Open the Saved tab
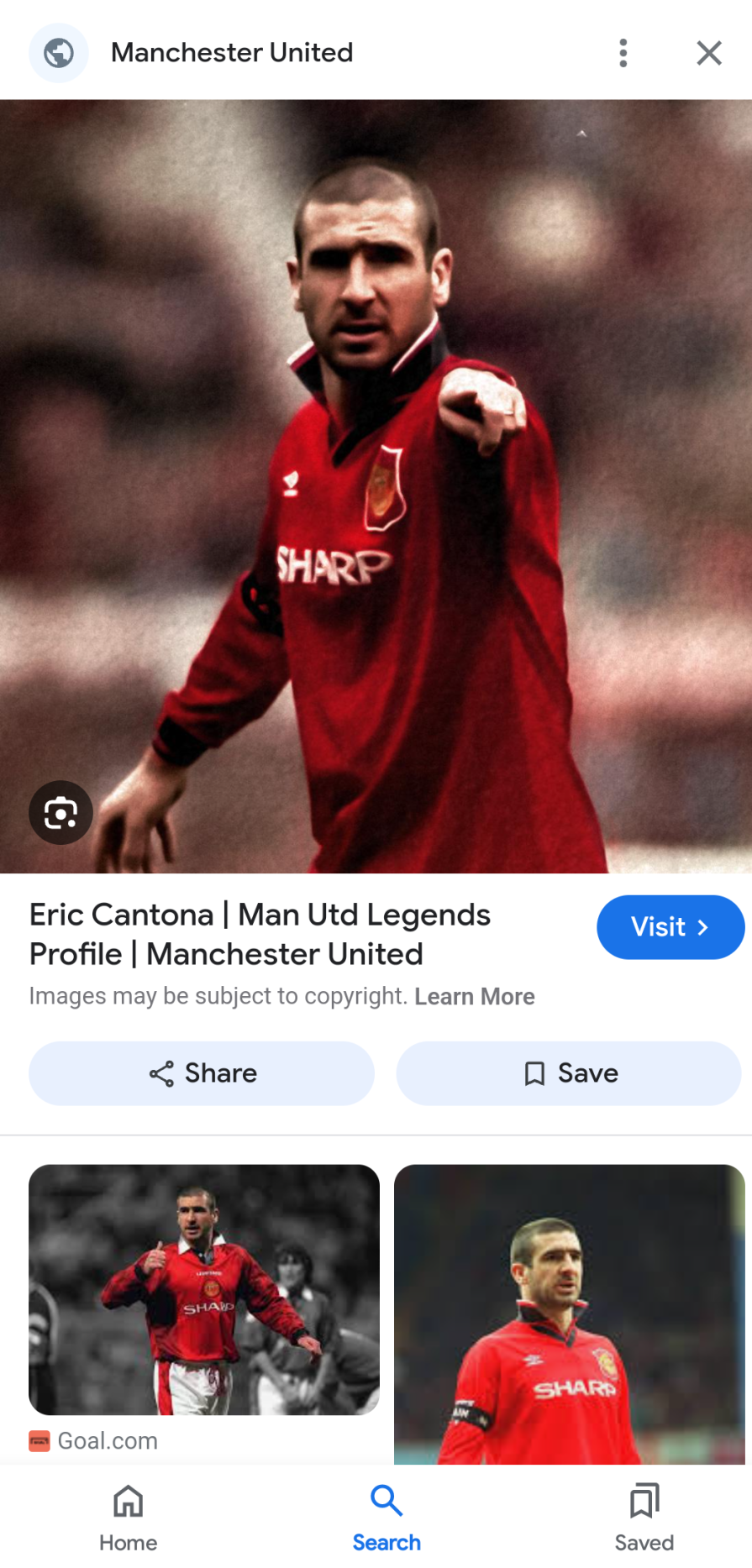Viewport: 752px width, 1568px height. (x=644, y=1518)
